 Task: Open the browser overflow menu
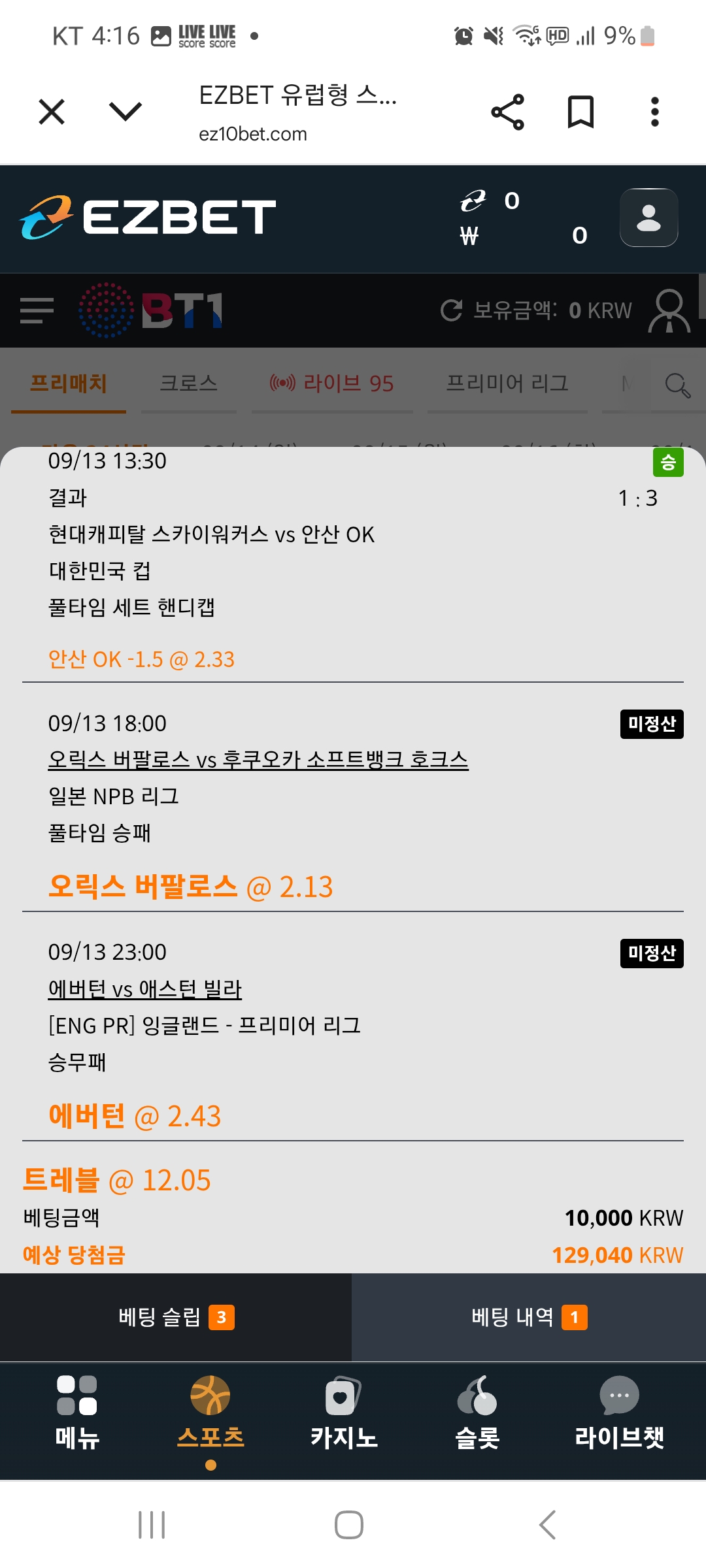[x=654, y=112]
